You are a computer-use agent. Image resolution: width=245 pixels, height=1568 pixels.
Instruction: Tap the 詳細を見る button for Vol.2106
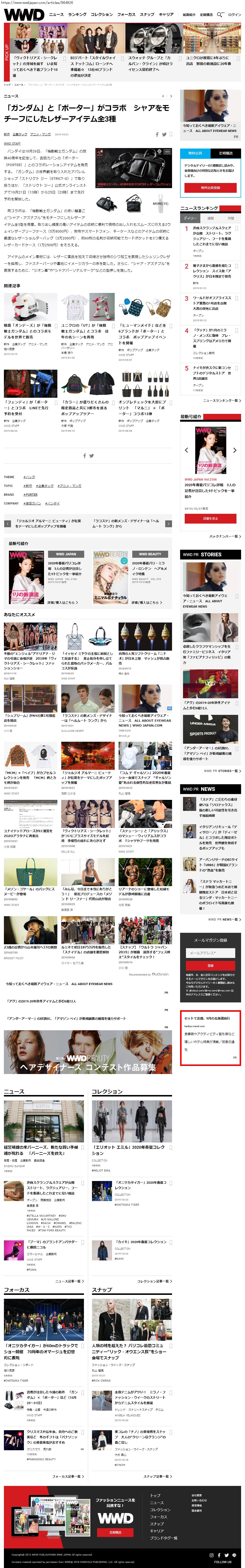[210, 519]
